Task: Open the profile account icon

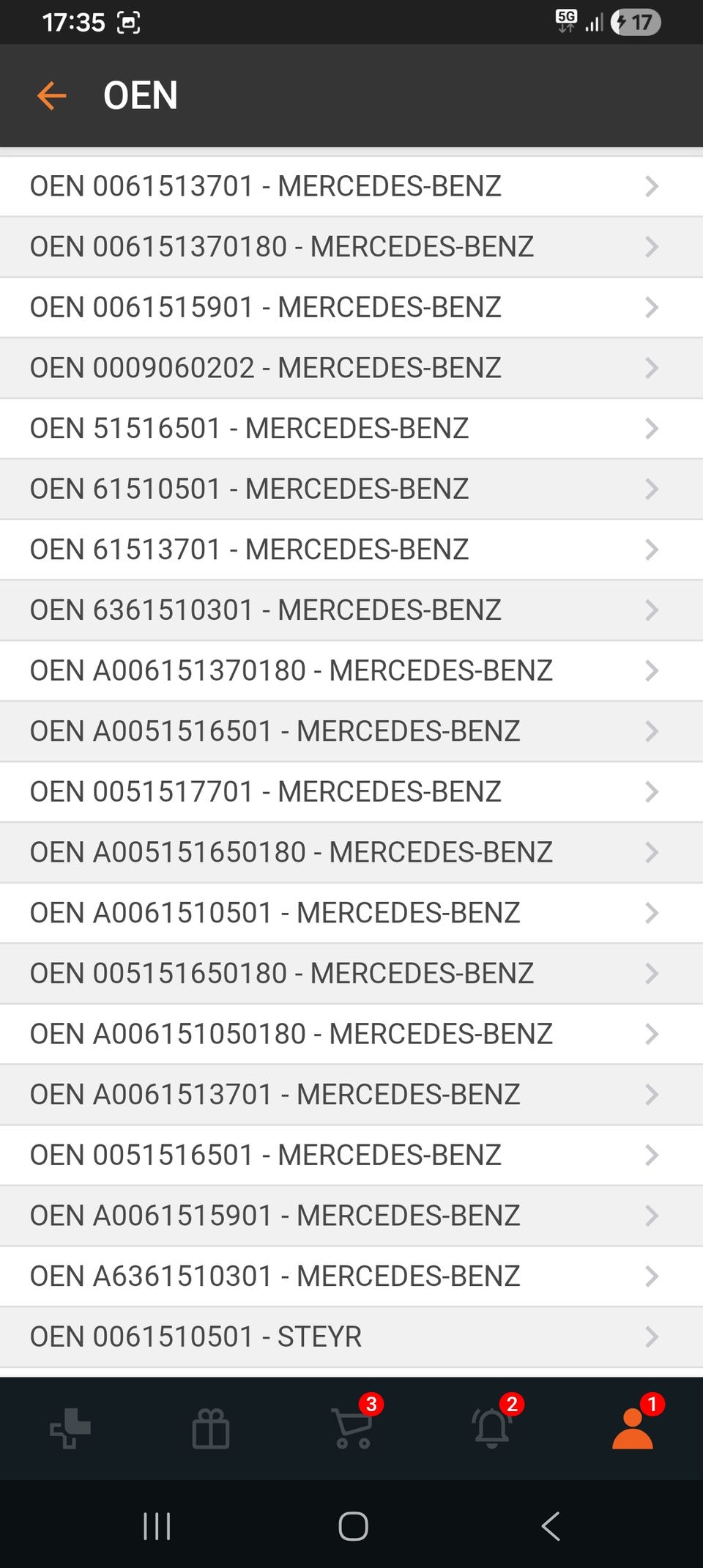Action: [x=632, y=1430]
